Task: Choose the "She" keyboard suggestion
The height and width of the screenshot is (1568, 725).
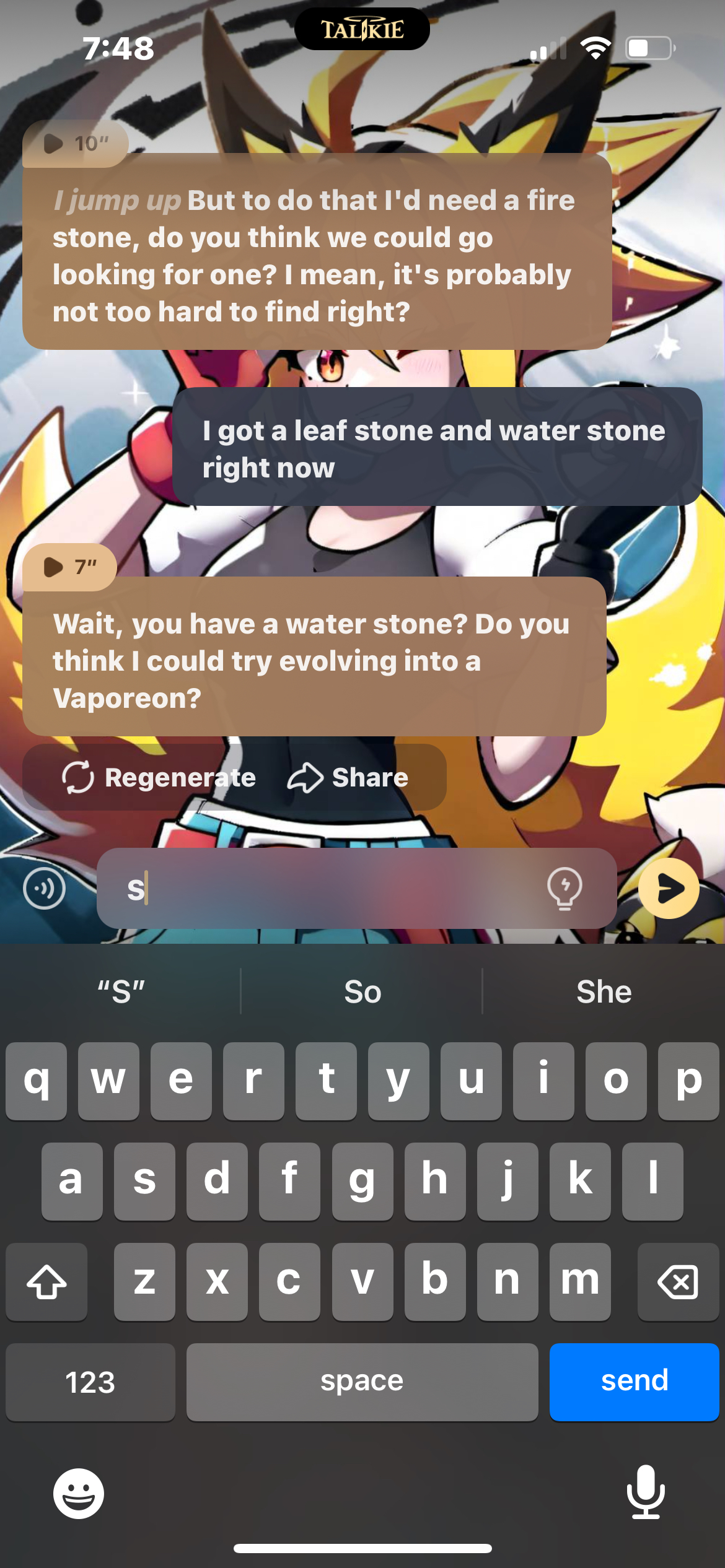Action: pos(604,992)
